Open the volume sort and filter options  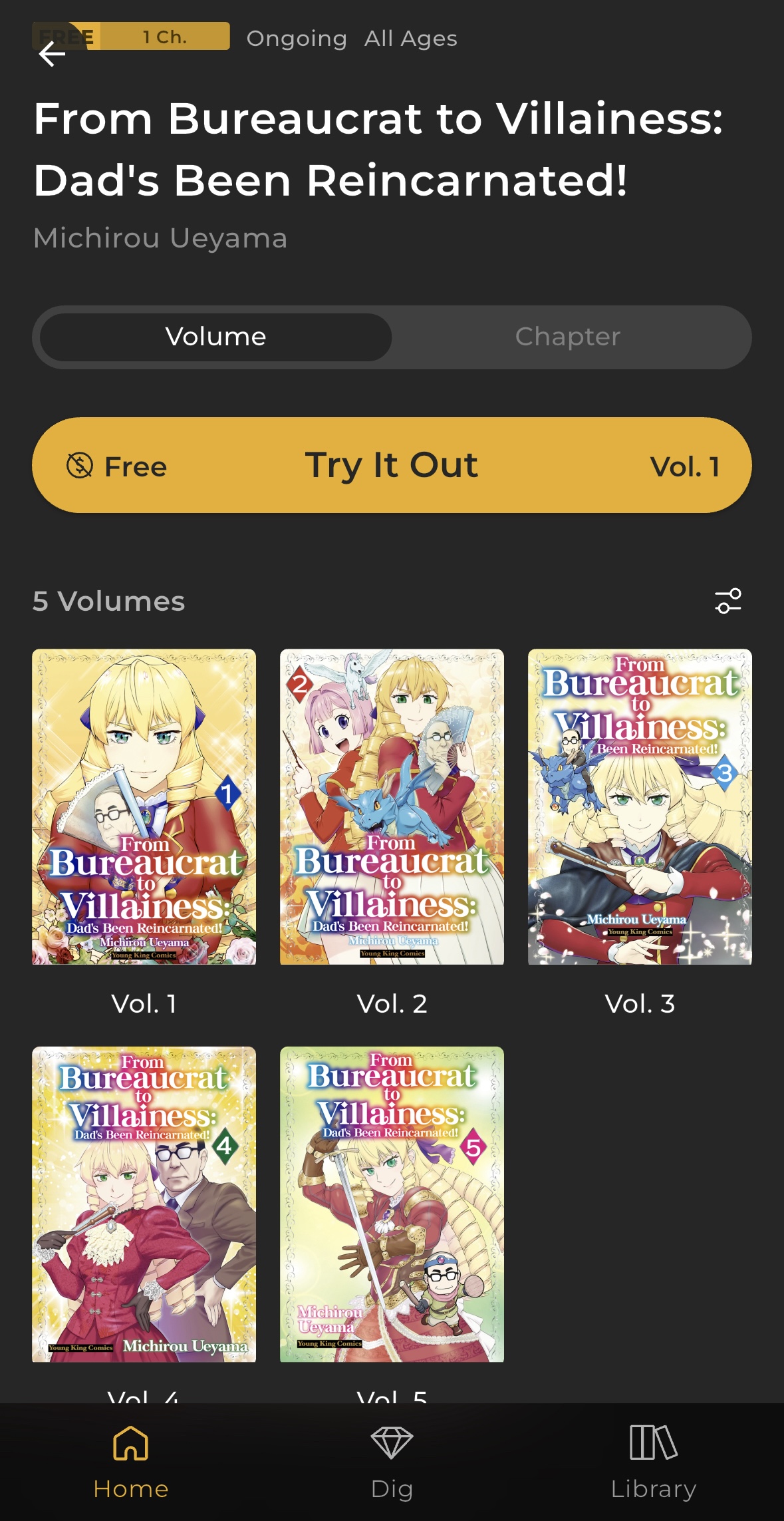tap(727, 601)
